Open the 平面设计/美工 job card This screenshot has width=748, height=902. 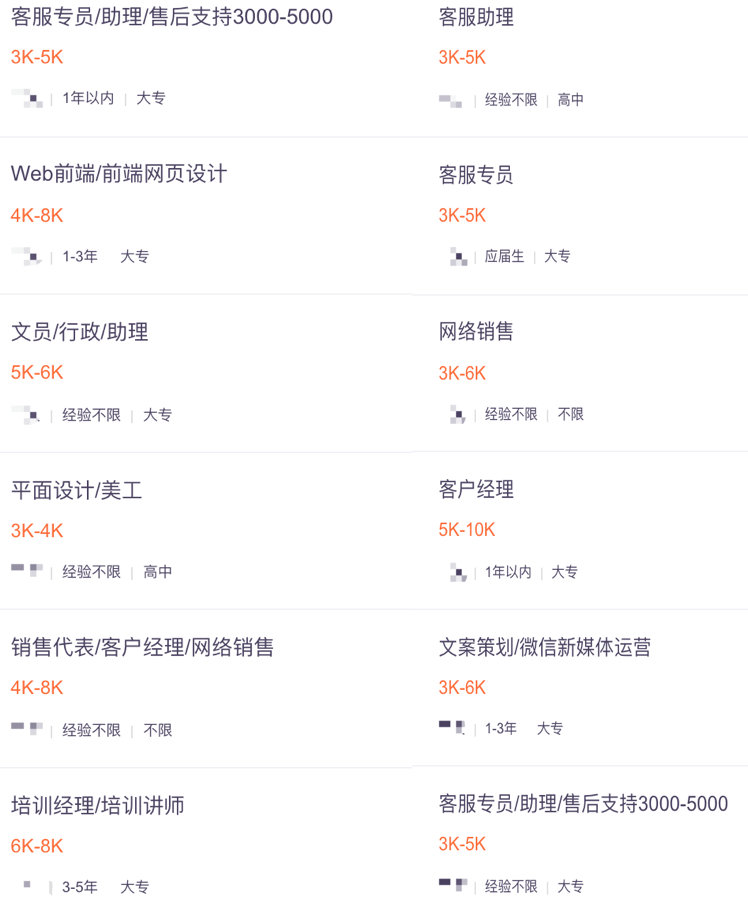pyautogui.click(x=77, y=490)
